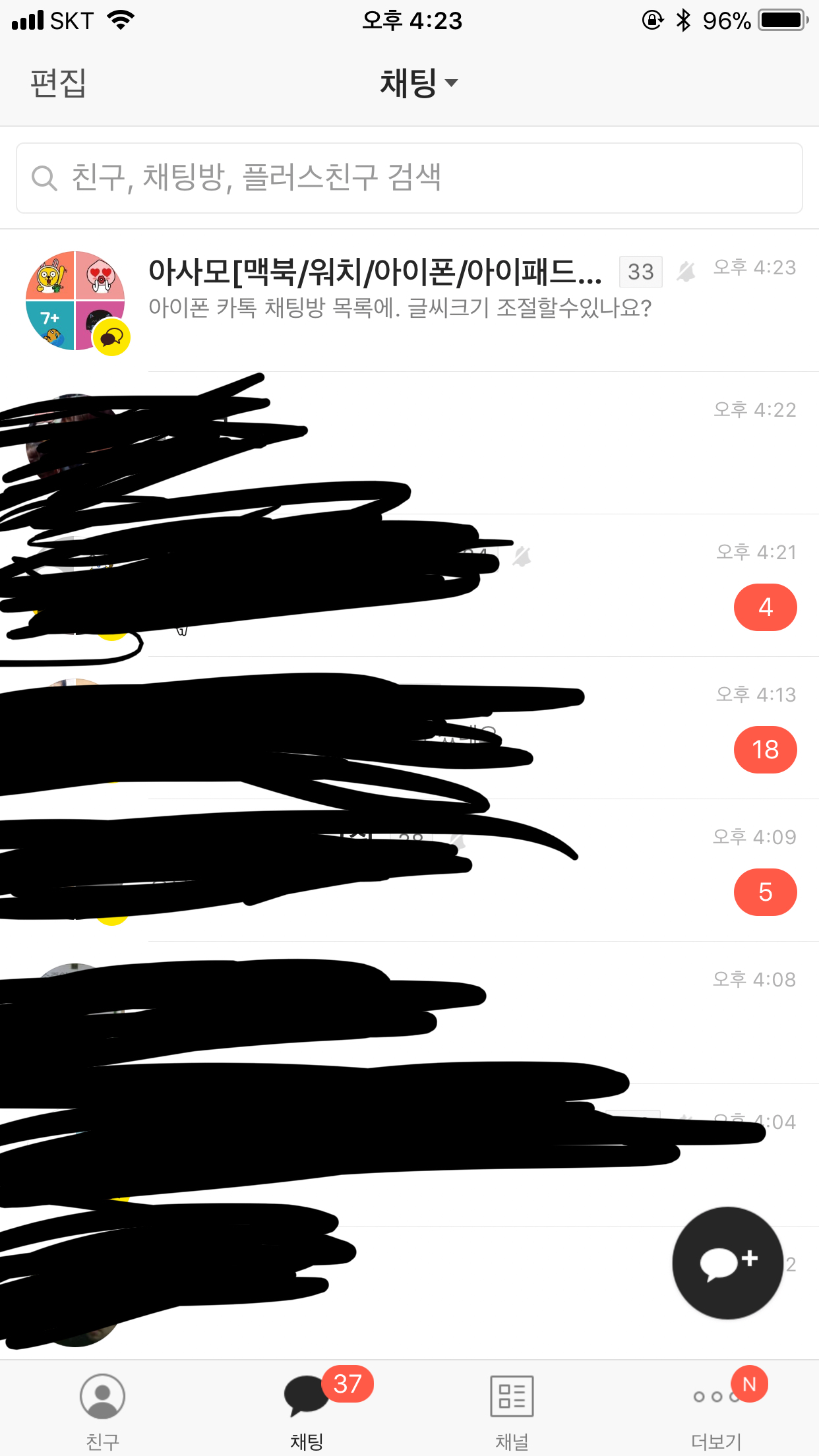Image resolution: width=819 pixels, height=1456 pixels.
Task: Start a new chat with the floating button
Action: point(727,1262)
